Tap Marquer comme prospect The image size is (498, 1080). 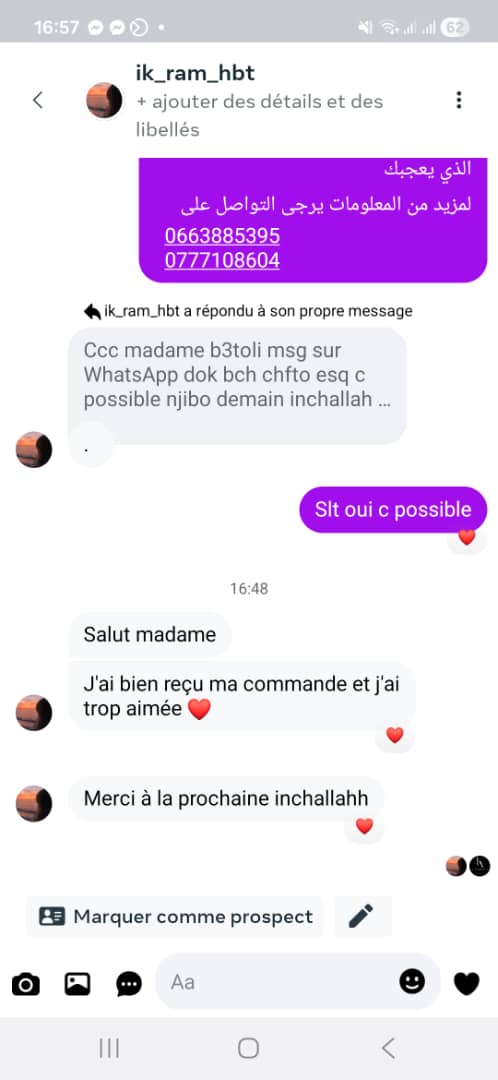(175, 917)
